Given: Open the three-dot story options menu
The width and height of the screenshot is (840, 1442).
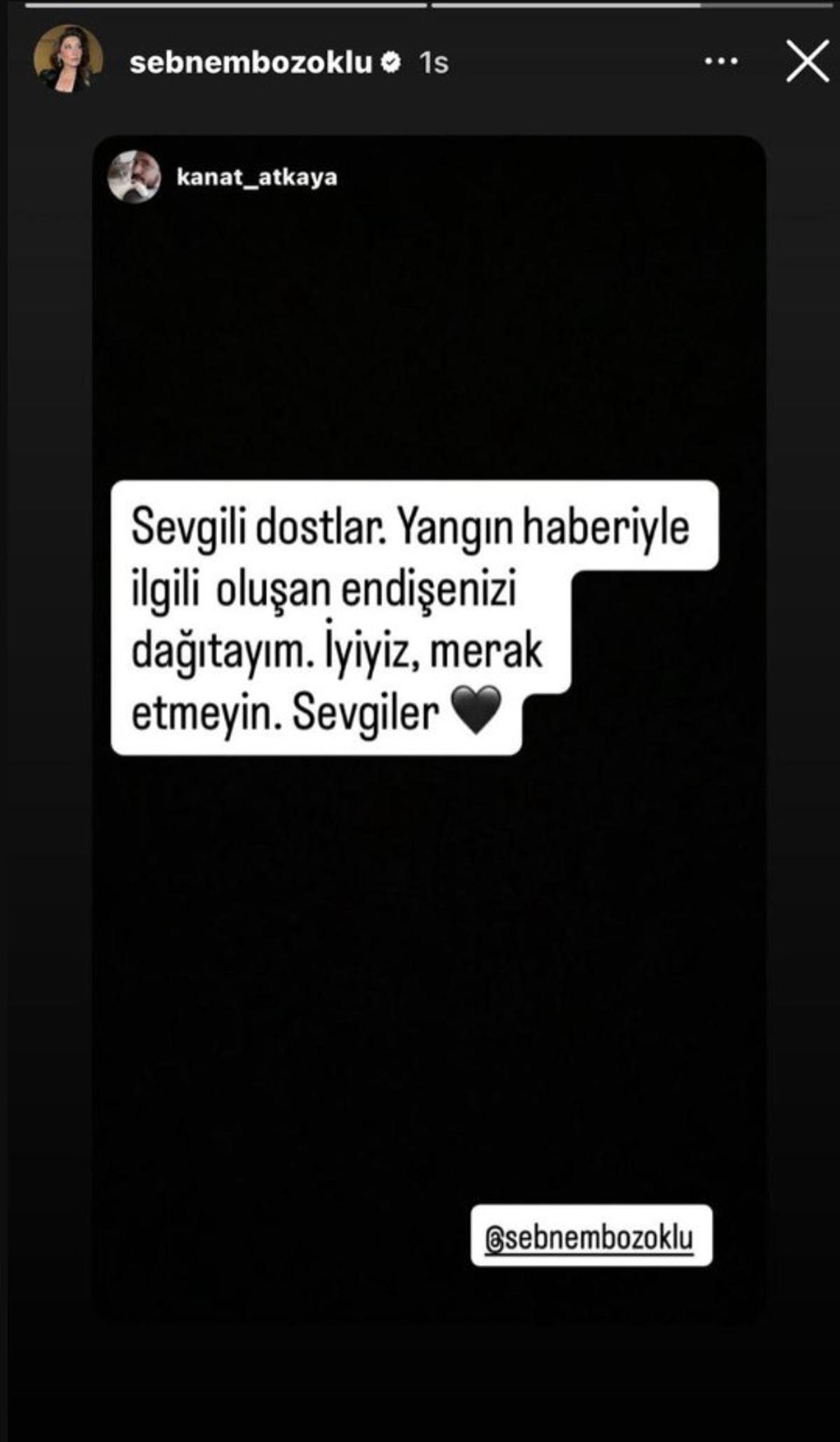Looking at the screenshot, I should 721,62.
